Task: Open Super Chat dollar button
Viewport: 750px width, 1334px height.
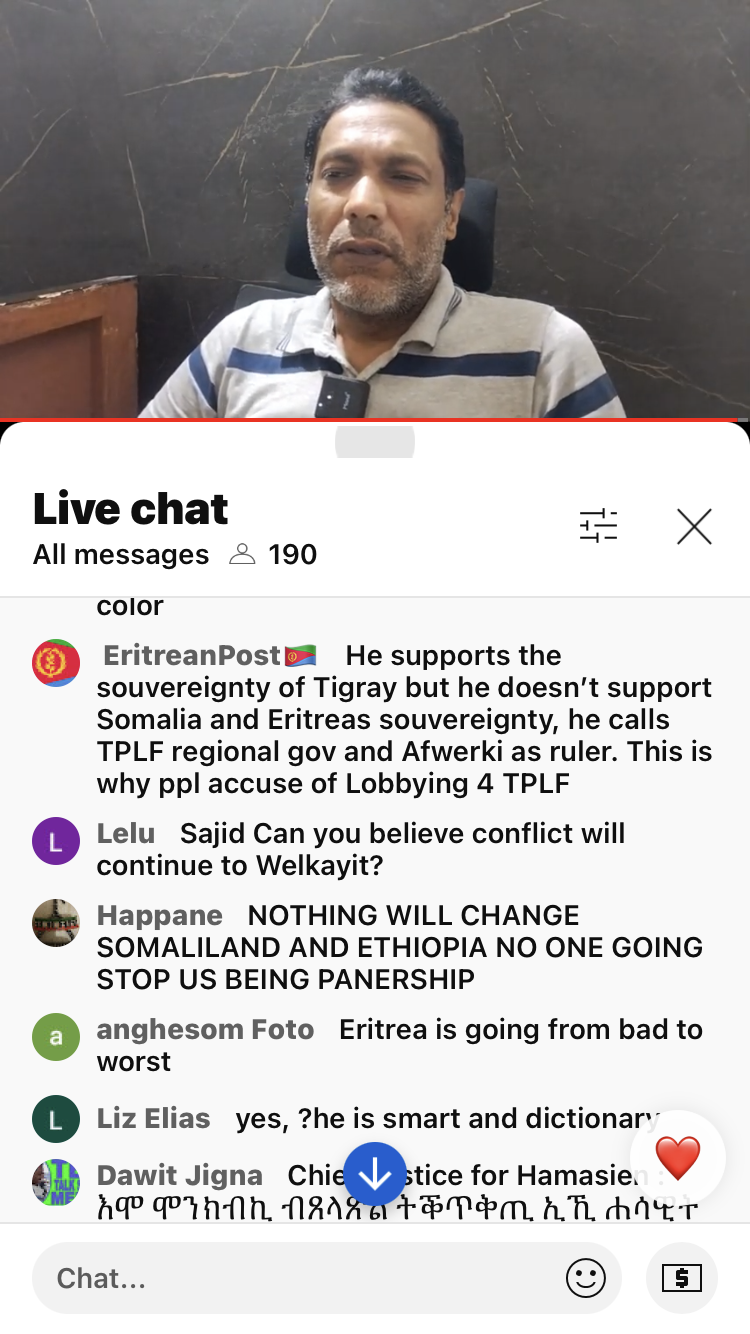Action: click(x=682, y=1278)
